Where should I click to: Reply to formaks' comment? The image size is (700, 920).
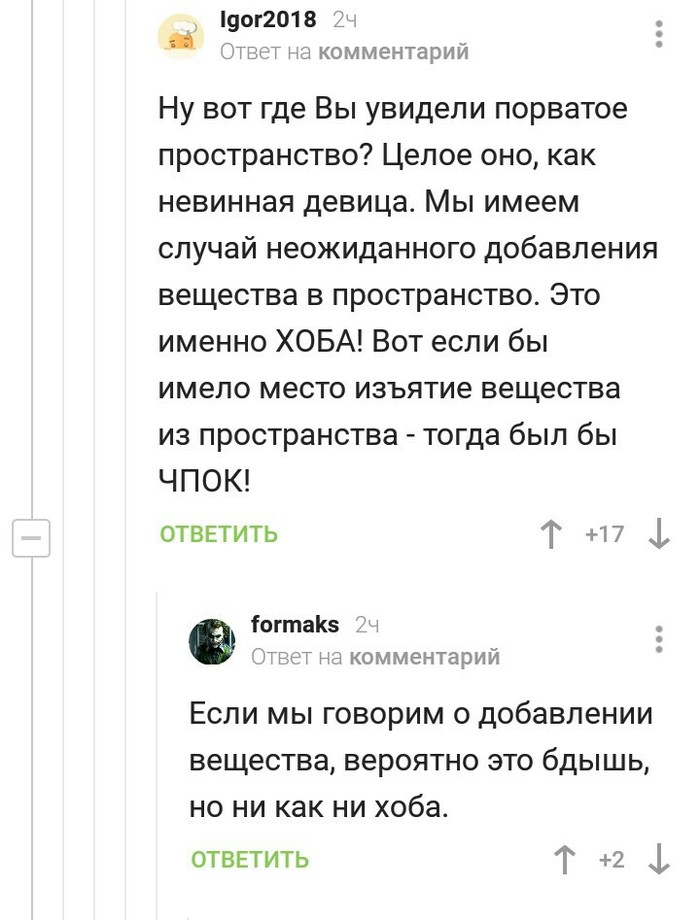point(250,859)
